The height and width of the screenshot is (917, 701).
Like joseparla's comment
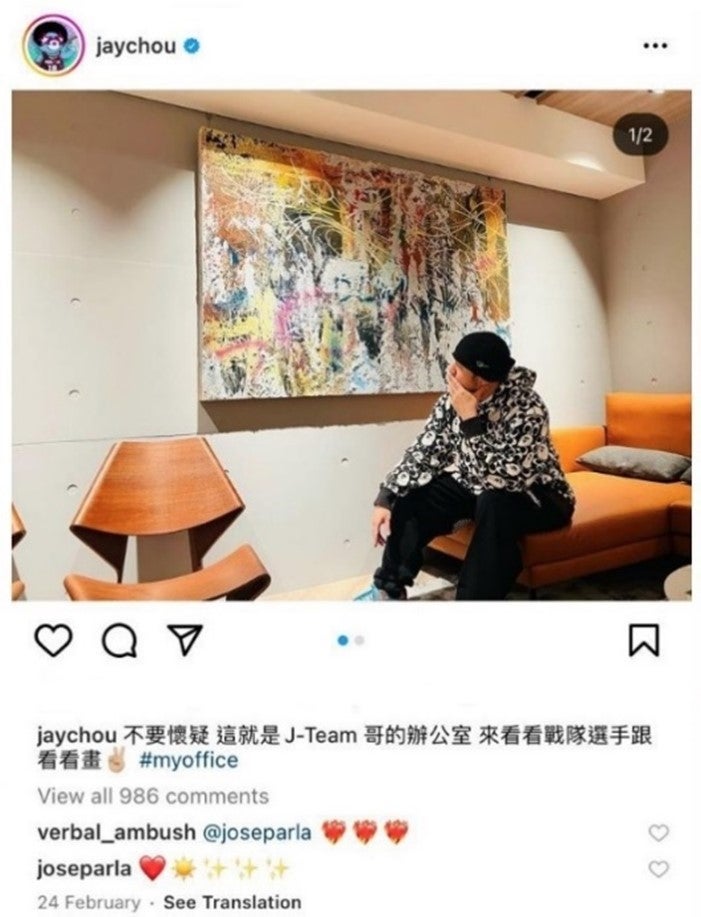pos(658,869)
